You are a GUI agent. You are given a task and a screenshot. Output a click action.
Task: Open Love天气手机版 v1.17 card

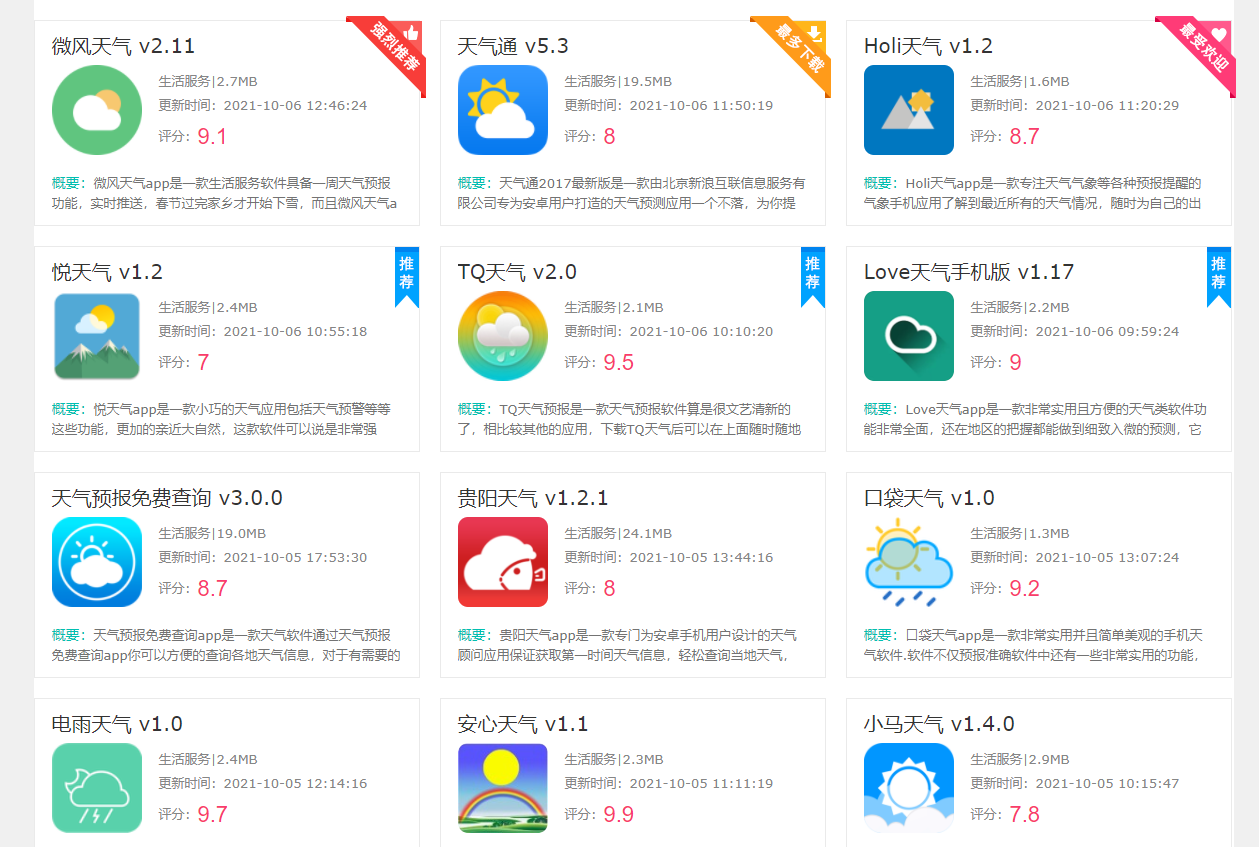968,272
